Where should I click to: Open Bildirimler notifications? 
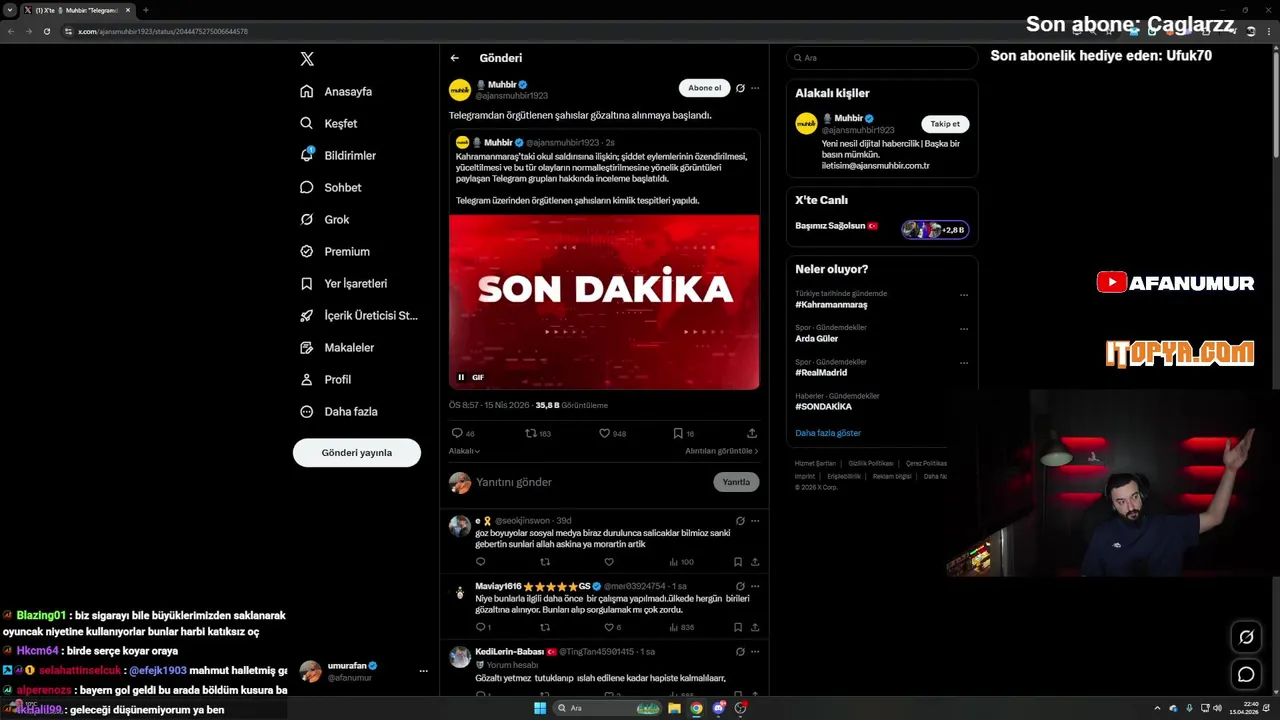click(338, 155)
